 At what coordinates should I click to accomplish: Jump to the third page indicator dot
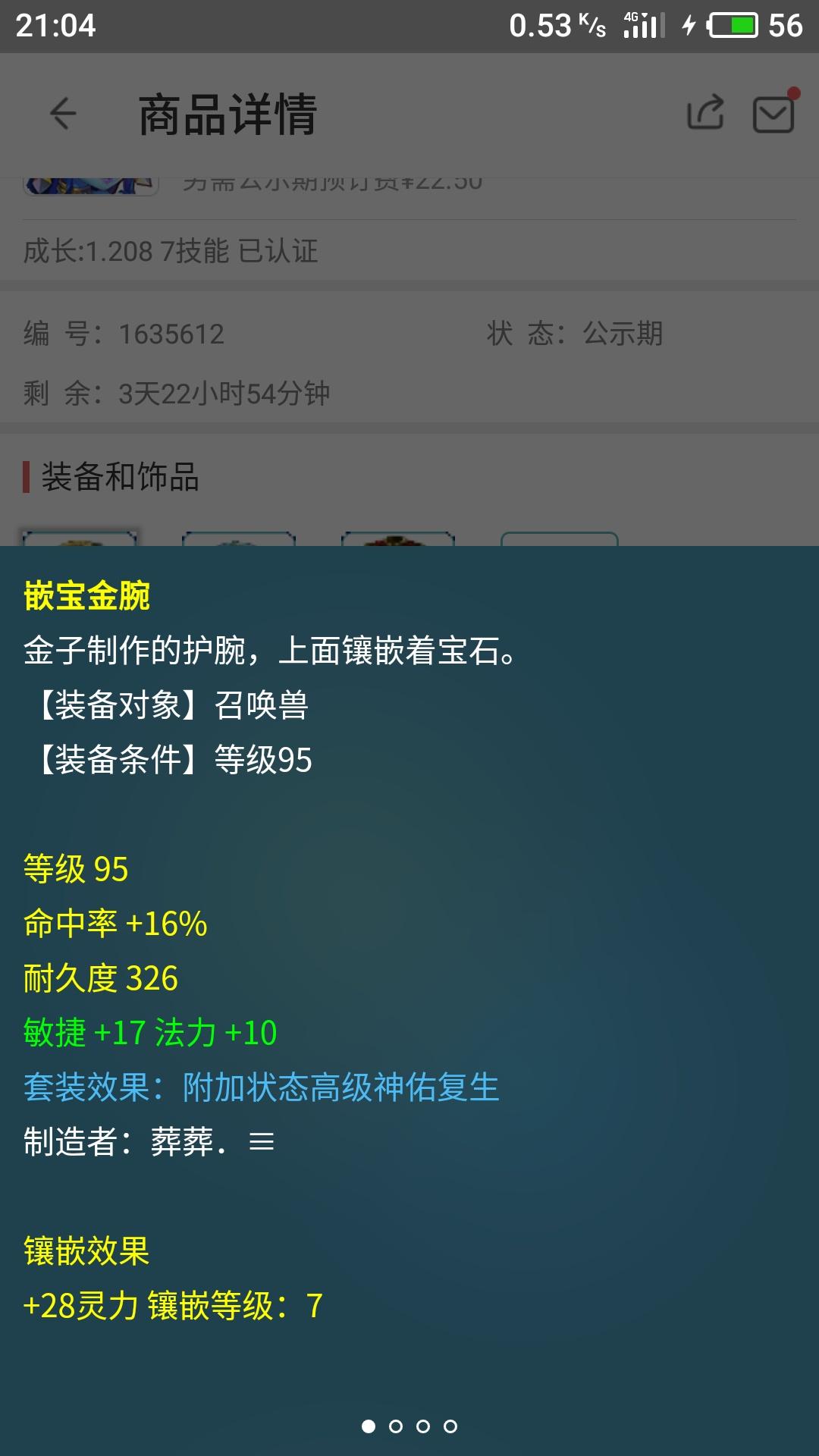pyautogui.click(x=423, y=1426)
